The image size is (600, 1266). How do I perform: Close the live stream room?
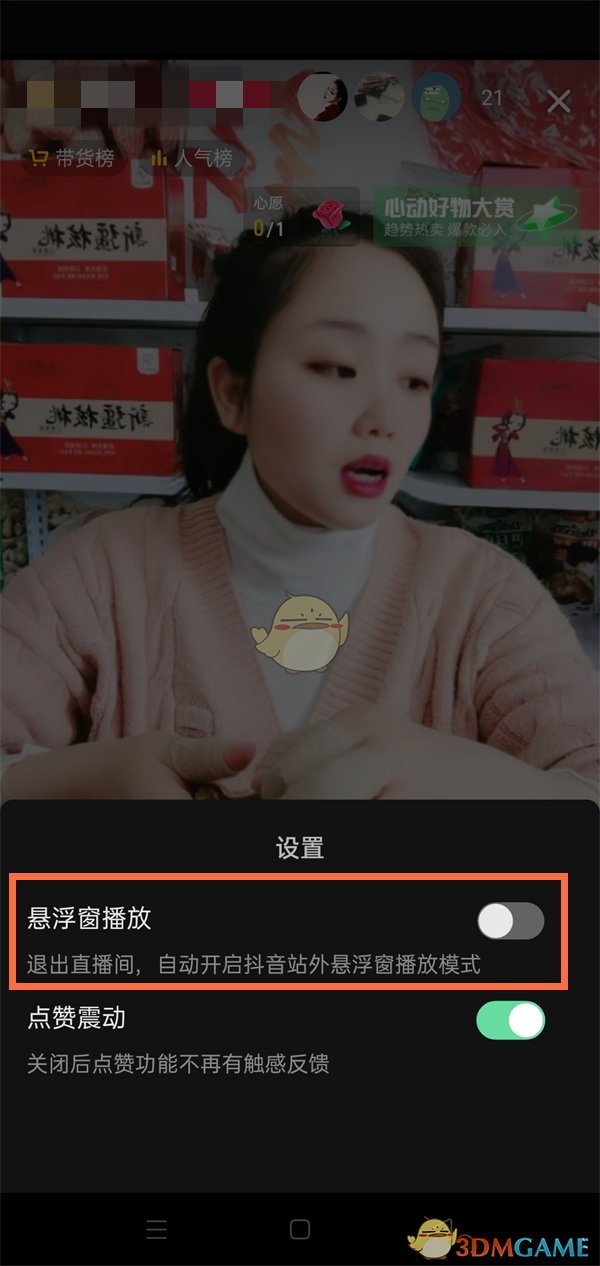pos(558,101)
